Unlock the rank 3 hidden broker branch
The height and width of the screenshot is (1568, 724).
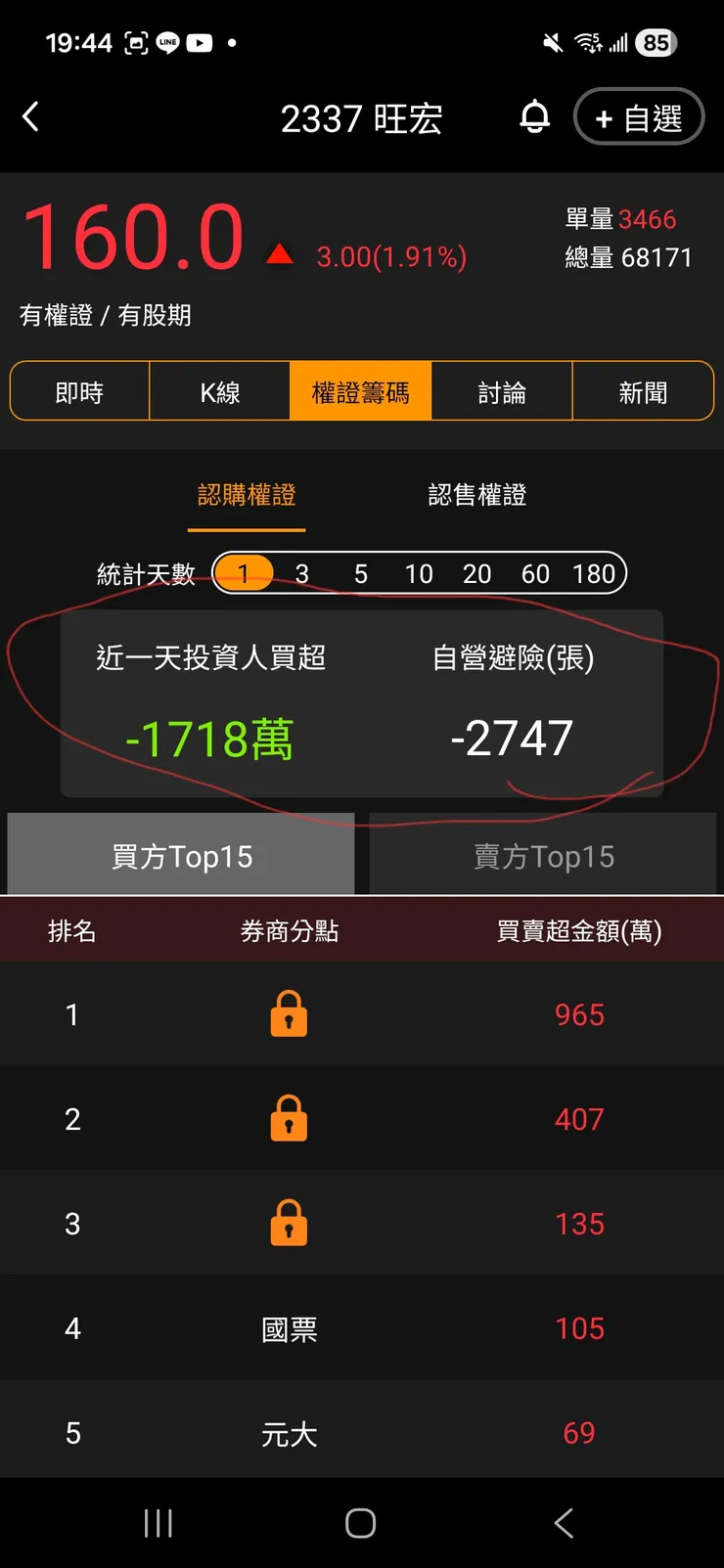(x=288, y=1223)
